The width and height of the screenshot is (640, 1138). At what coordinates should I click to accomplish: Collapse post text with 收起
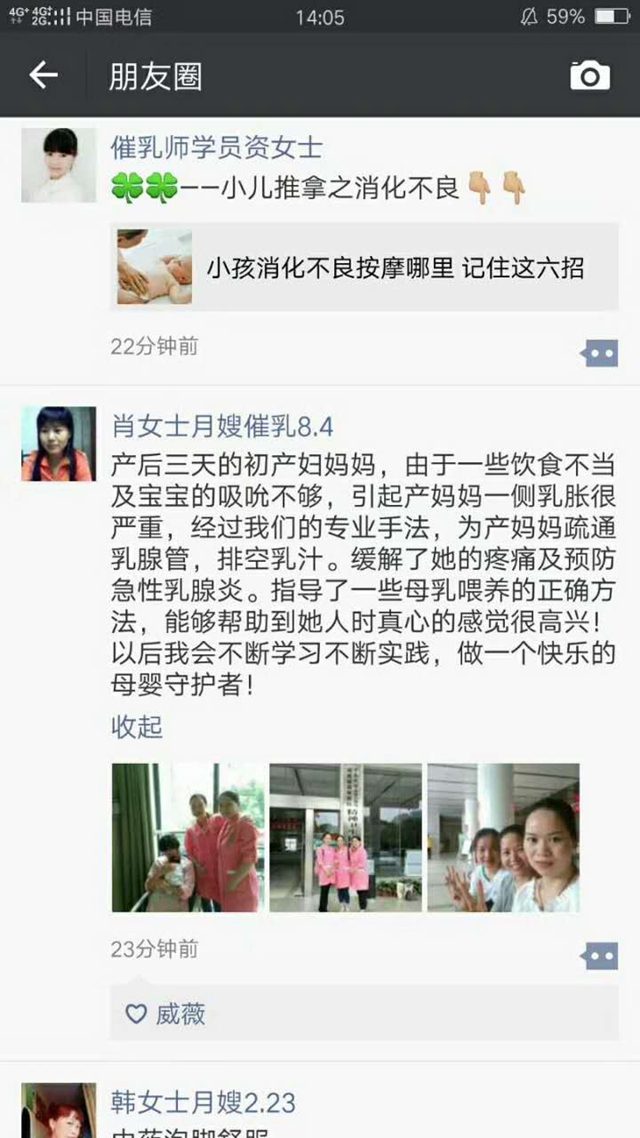pos(136,727)
